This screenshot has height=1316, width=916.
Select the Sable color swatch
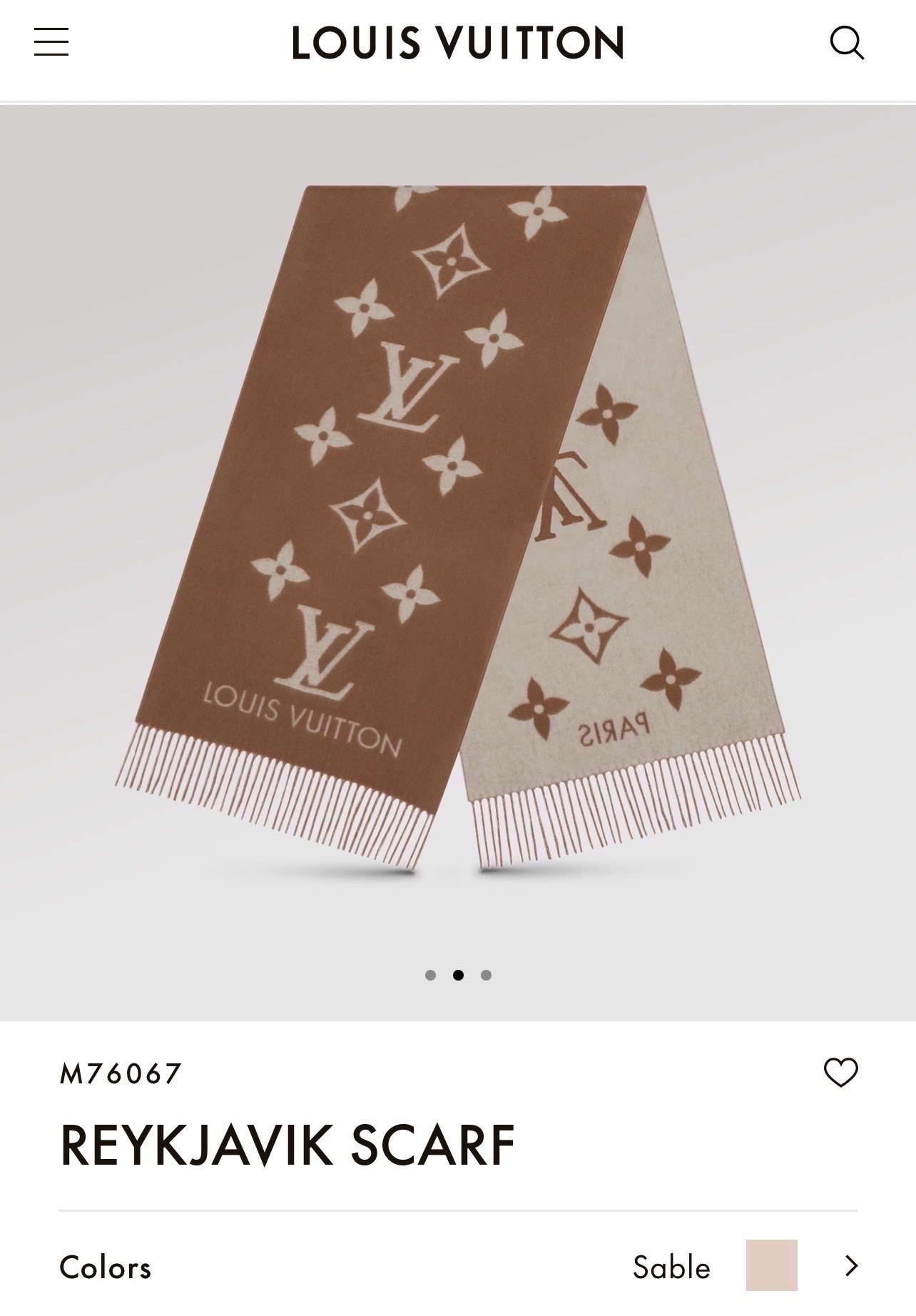771,1265
